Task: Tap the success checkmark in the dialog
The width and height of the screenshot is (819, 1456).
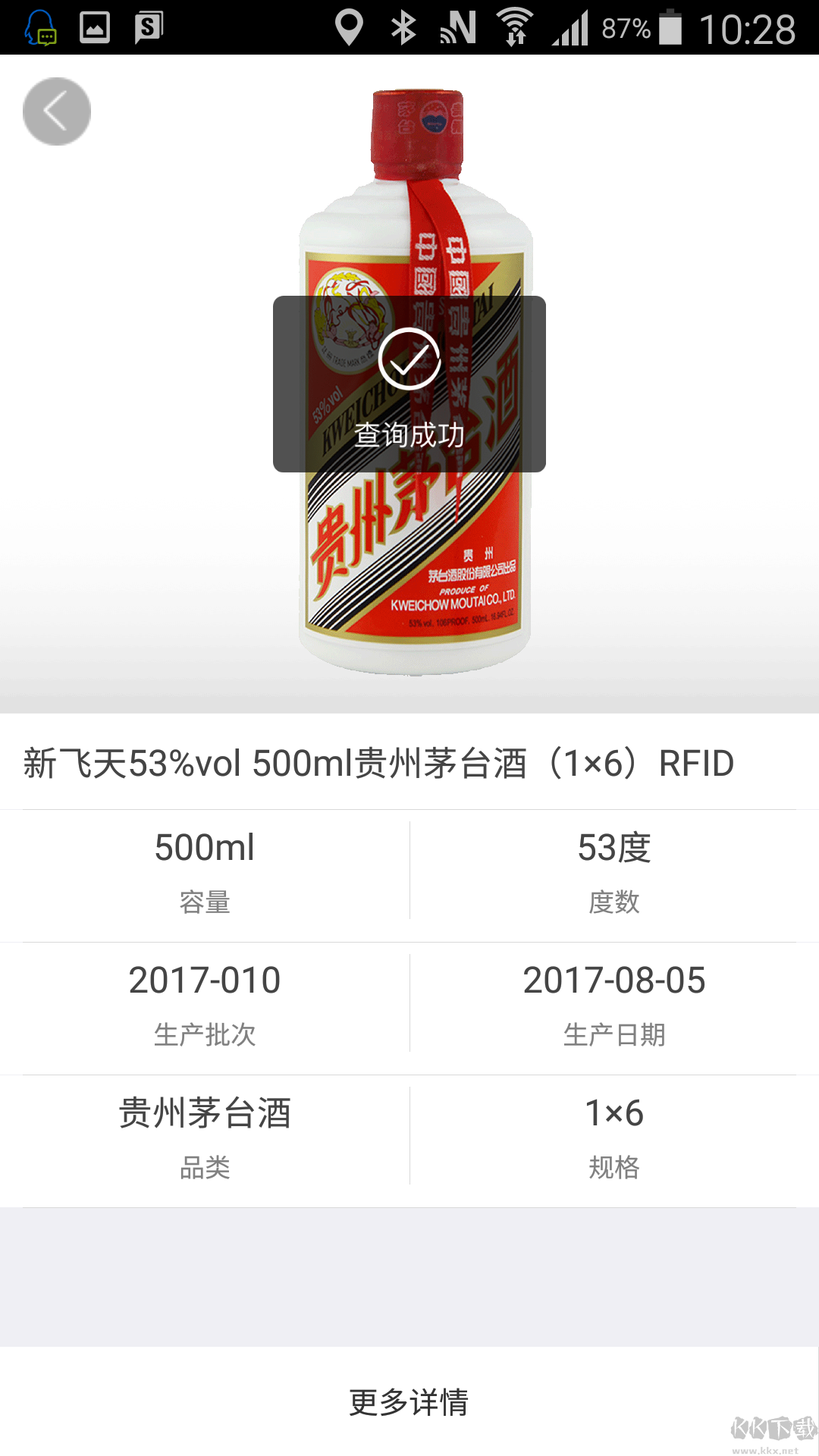Action: point(409,362)
